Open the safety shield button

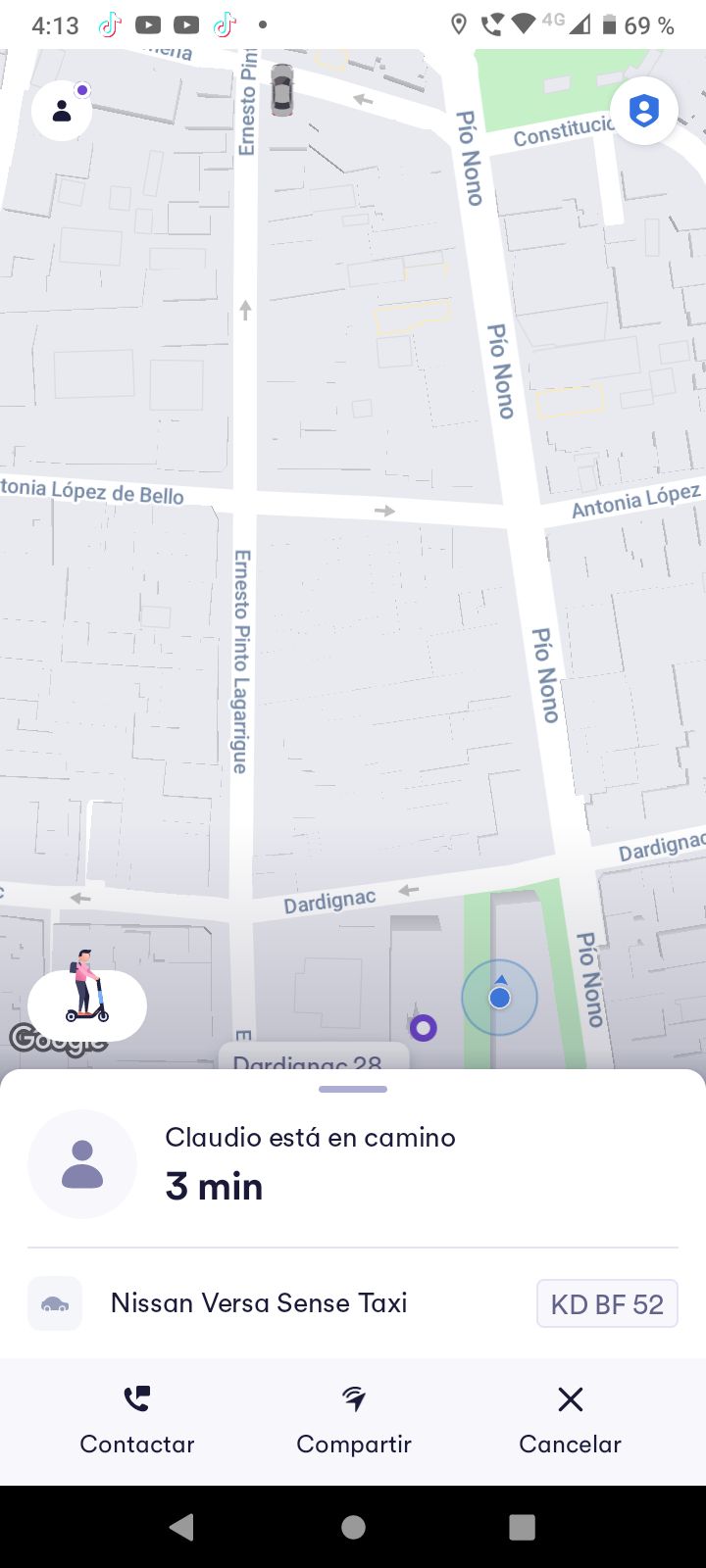point(643,111)
